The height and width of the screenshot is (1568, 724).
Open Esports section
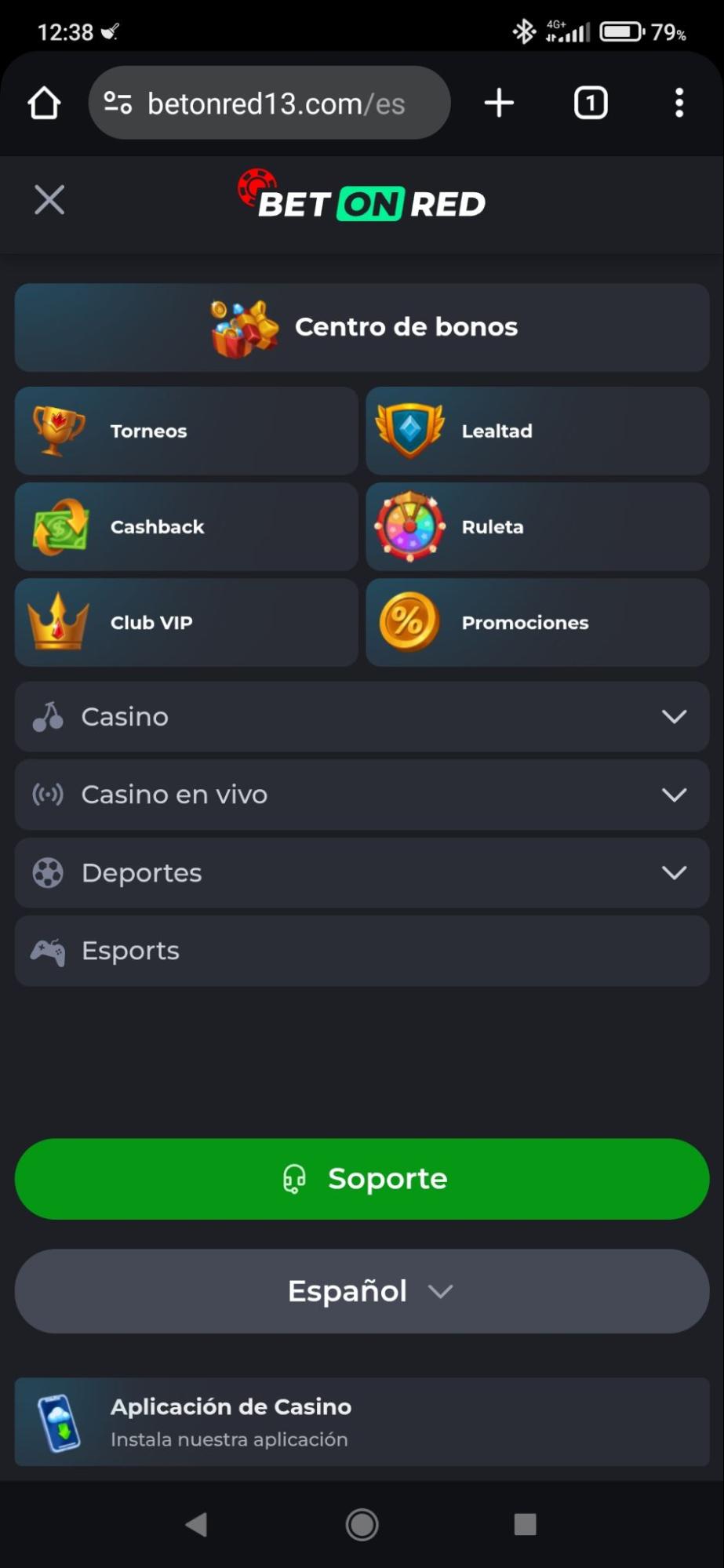click(x=362, y=951)
